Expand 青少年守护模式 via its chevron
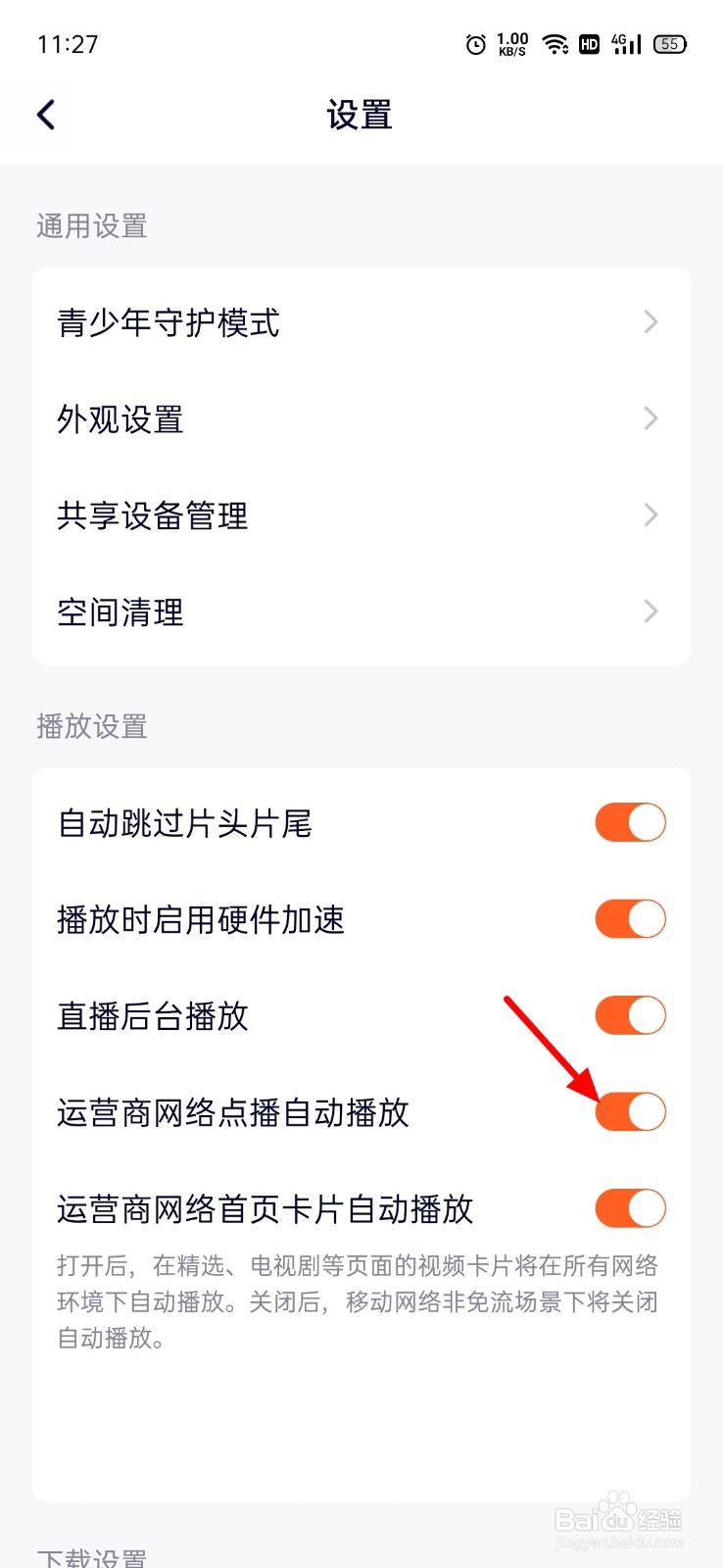This screenshot has width=723, height=1568. [650, 321]
